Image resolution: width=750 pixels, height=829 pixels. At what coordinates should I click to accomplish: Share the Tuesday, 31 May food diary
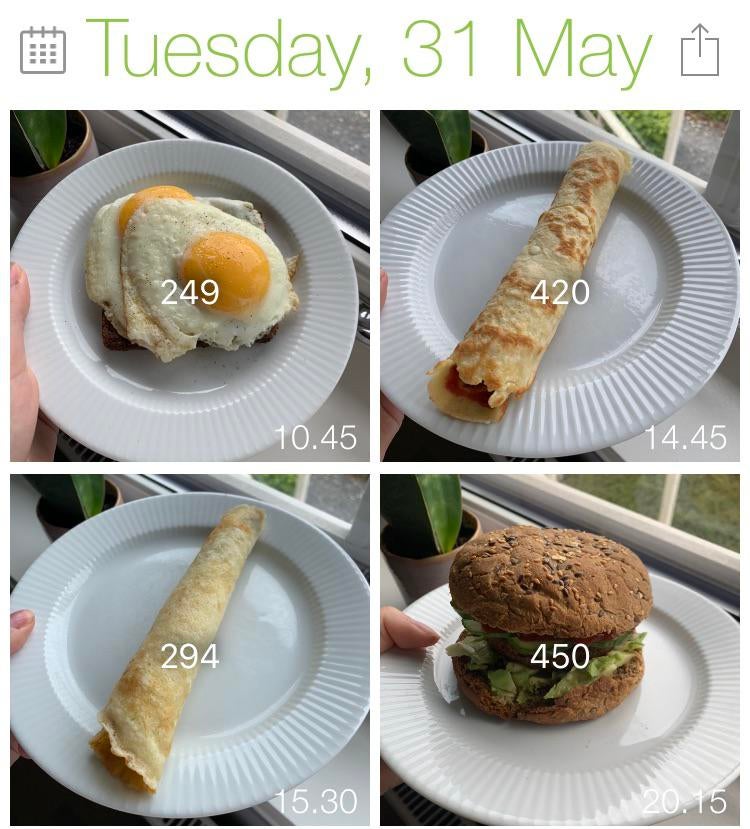[700, 50]
